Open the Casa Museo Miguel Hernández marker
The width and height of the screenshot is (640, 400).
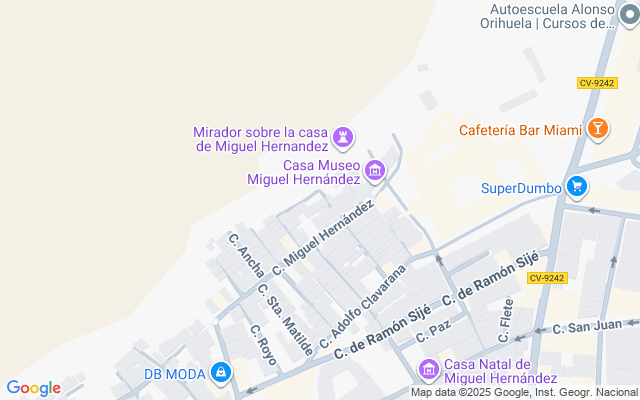coord(375,172)
